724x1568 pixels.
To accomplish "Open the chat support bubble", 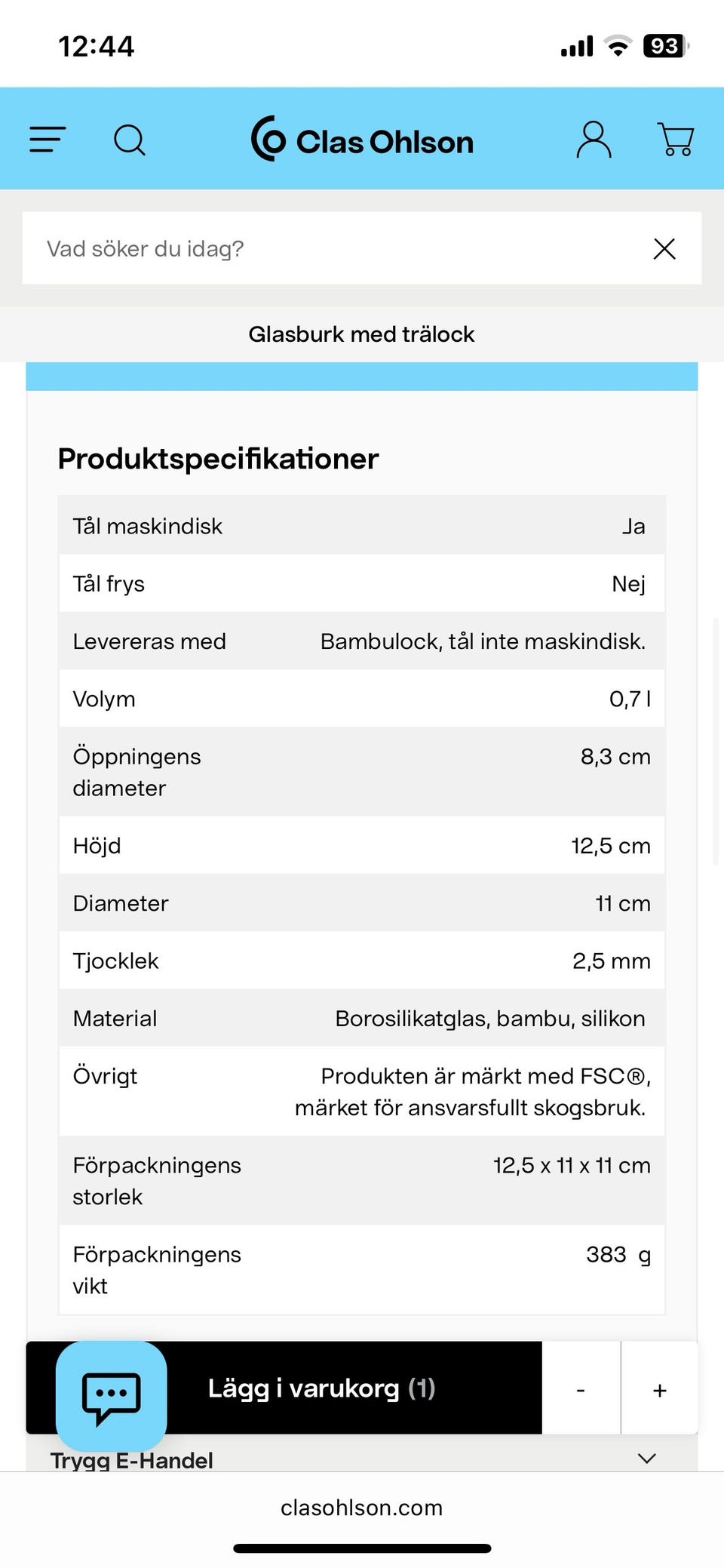I will (x=112, y=1396).
